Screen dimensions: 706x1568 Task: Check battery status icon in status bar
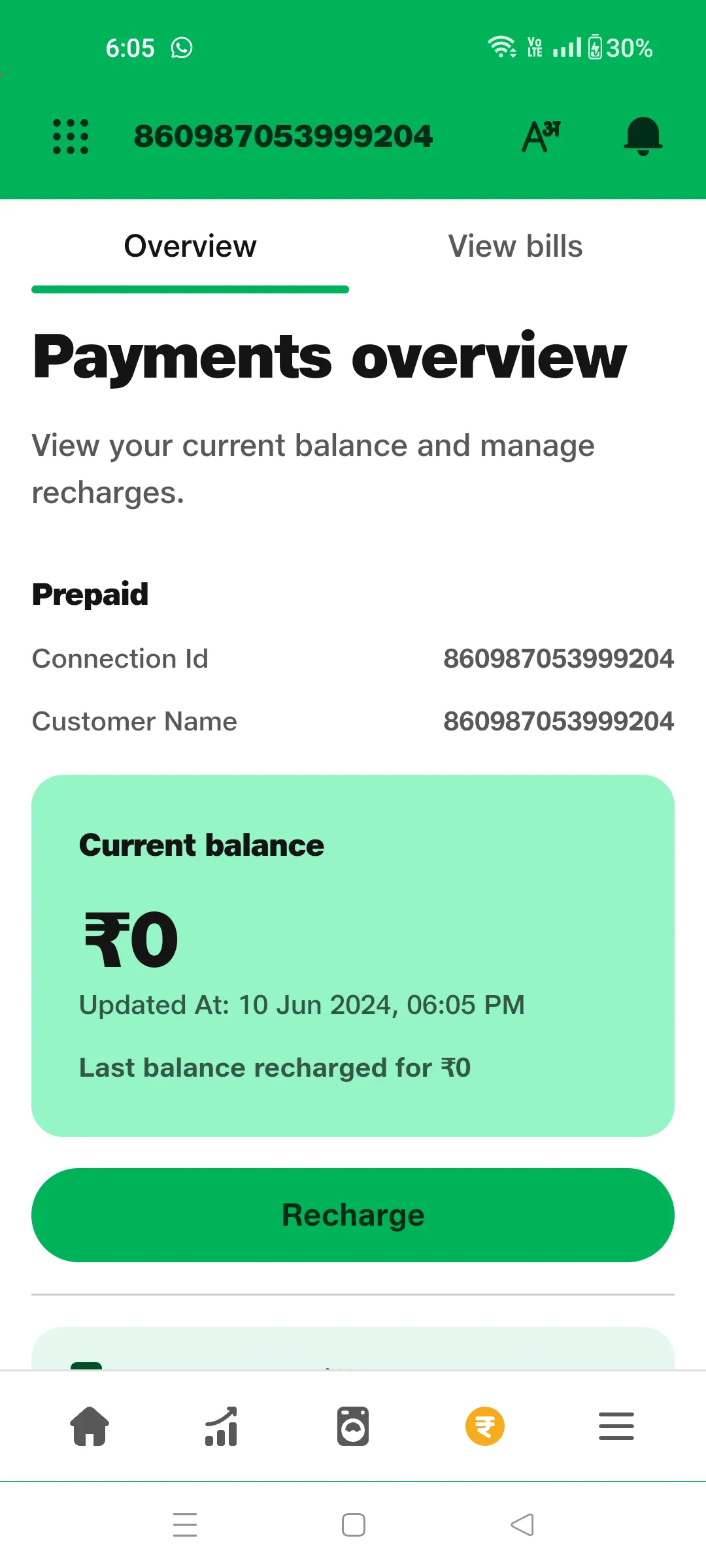pyautogui.click(x=596, y=47)
